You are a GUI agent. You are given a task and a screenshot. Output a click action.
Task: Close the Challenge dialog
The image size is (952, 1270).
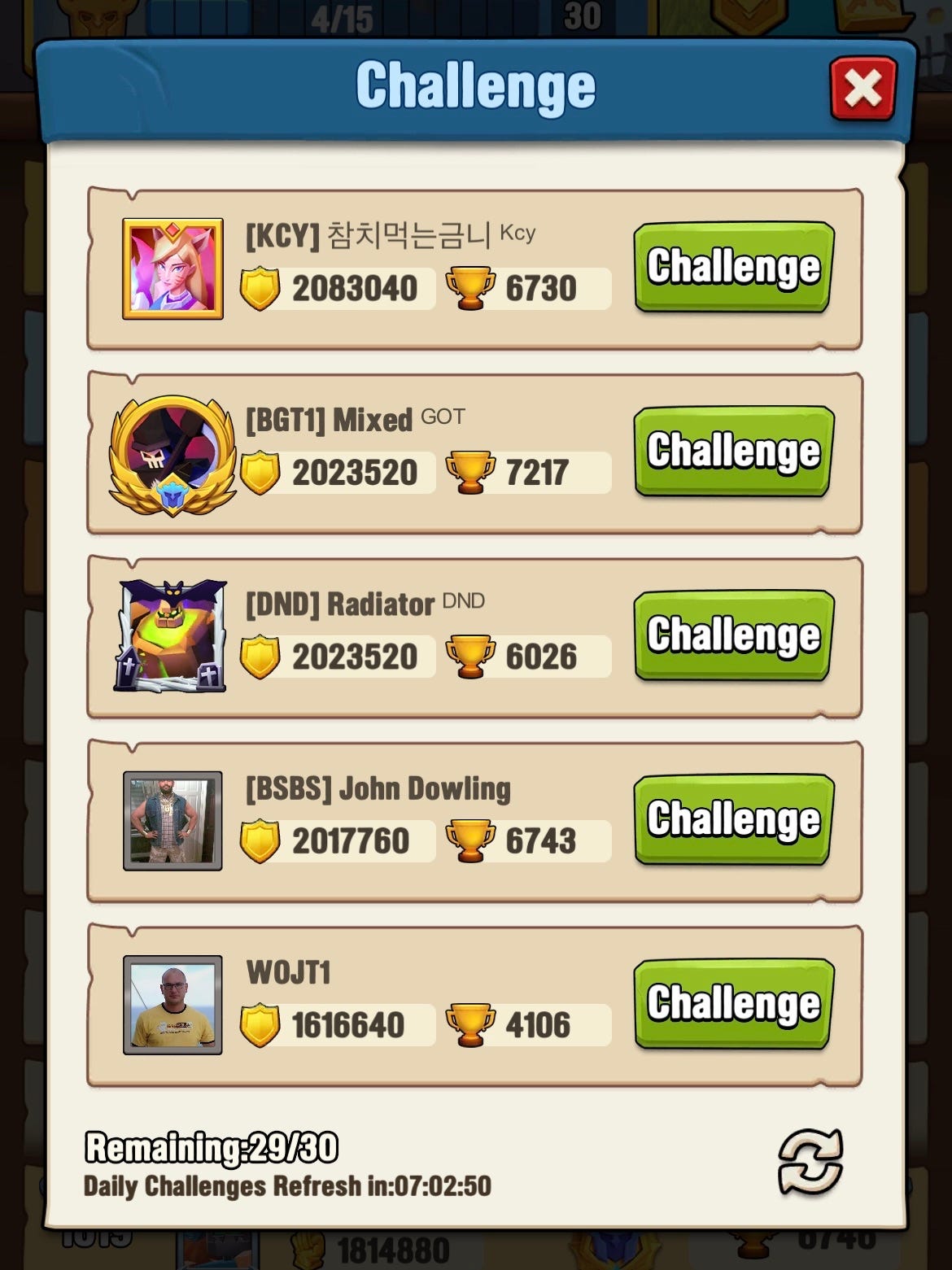tap(862, 88)
